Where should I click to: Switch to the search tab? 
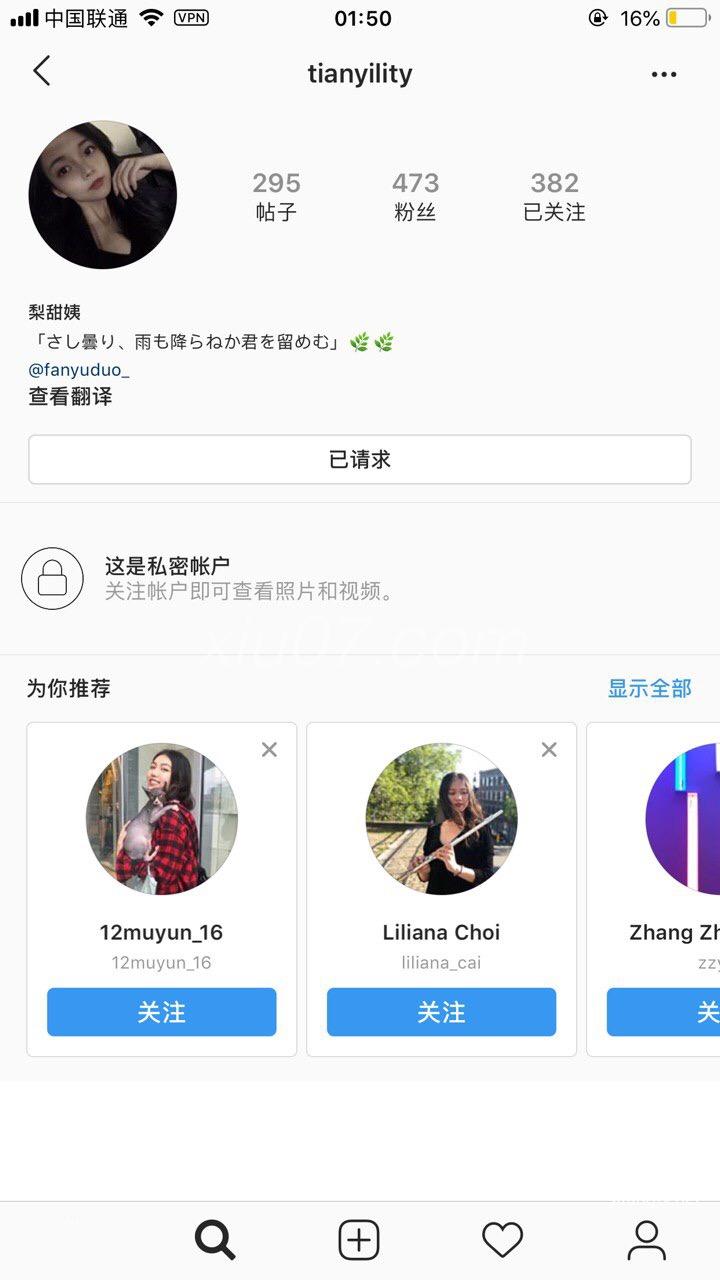click(x=214, y=1240)
